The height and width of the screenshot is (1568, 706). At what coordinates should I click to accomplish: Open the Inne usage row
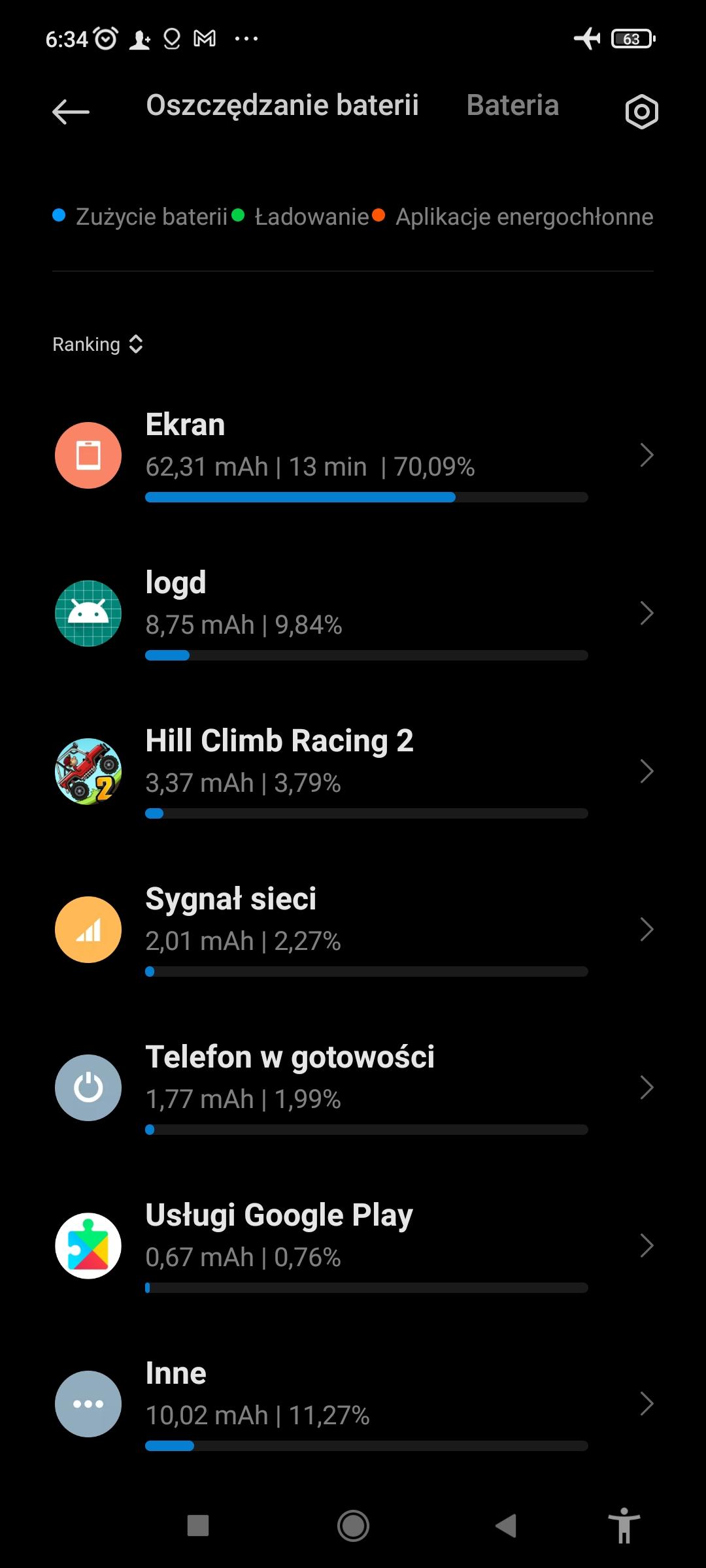[353, 1404]
